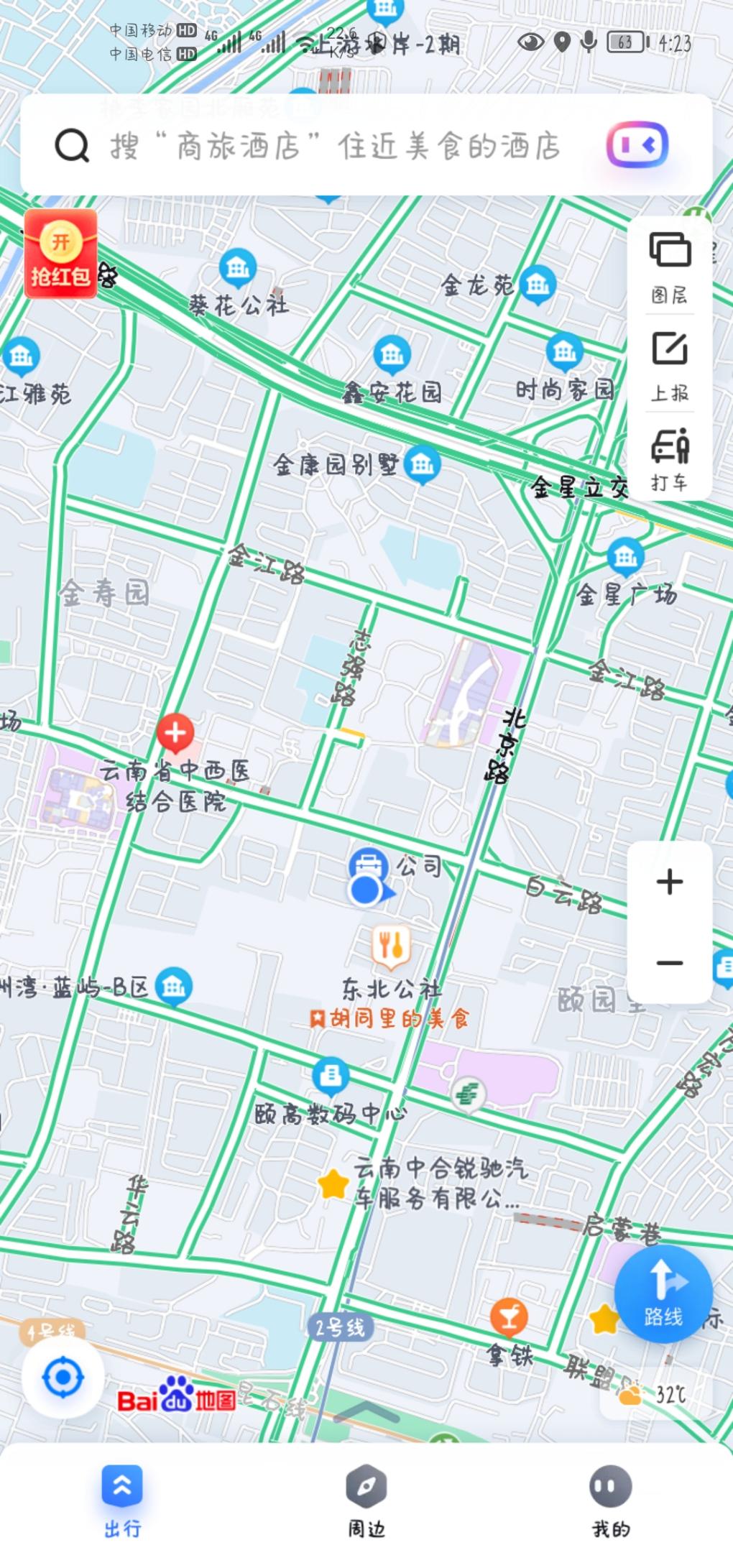Image resolution: width=733 pixels, height=1568 pixels.
Task: Tap the 金康园别墅 residence marker
Action: [x=422, y=464]
